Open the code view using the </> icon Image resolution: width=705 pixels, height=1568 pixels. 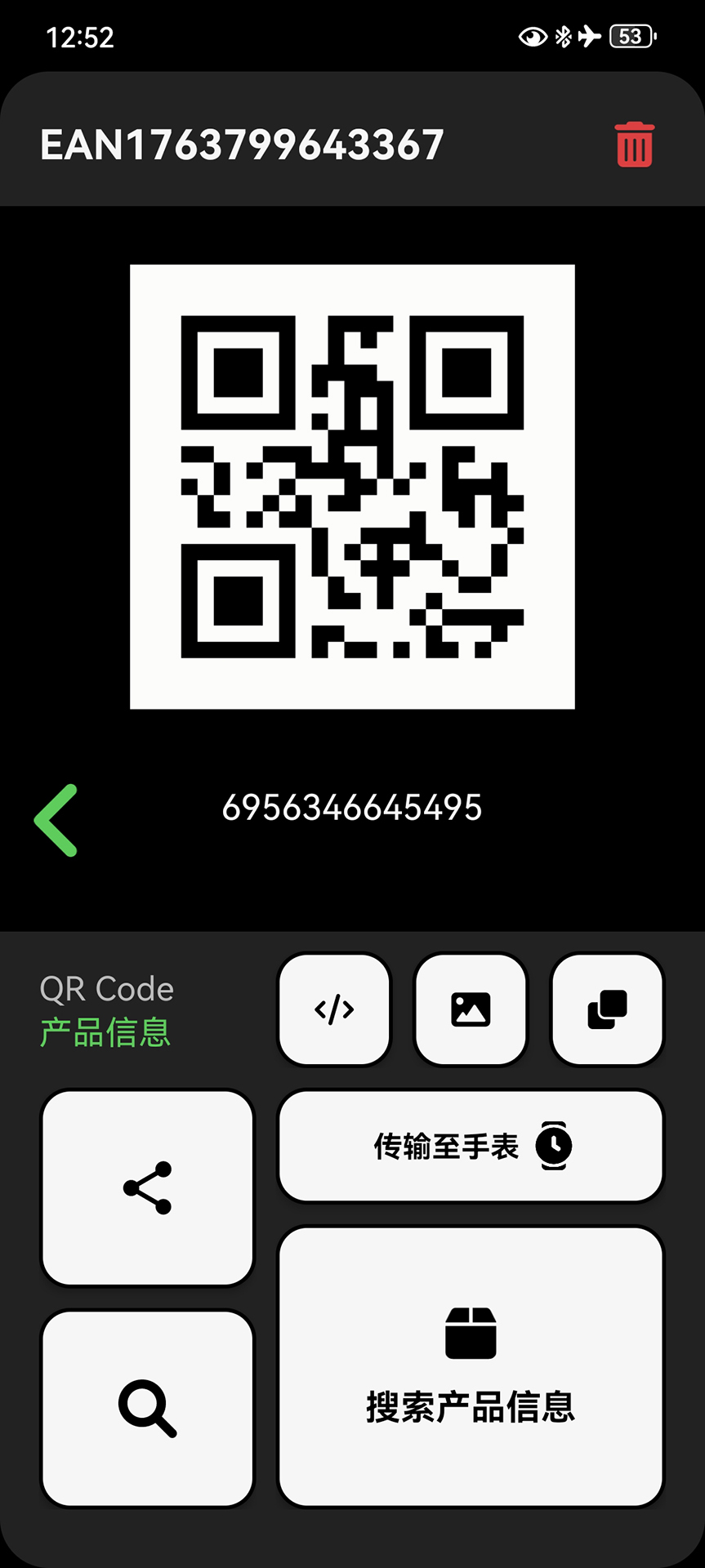332,1009
